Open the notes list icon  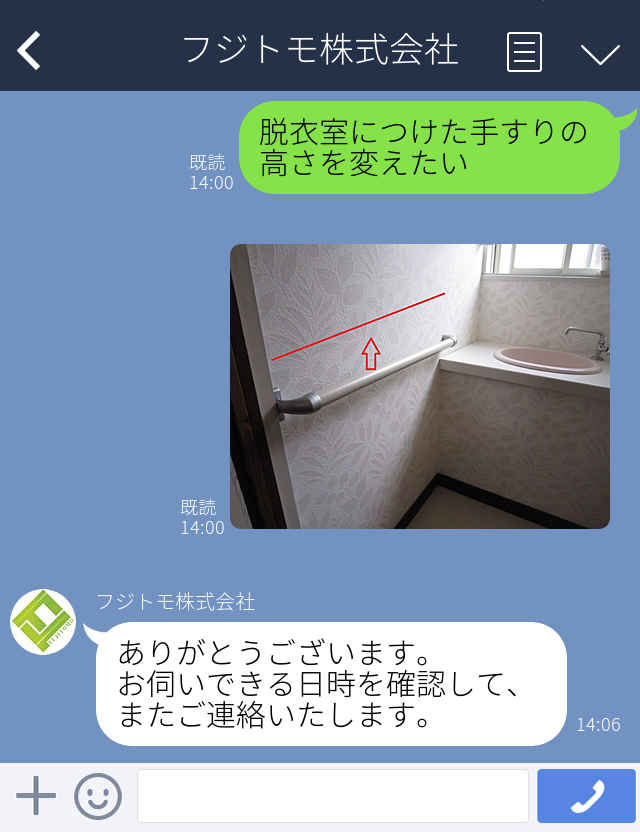[524, 51]
